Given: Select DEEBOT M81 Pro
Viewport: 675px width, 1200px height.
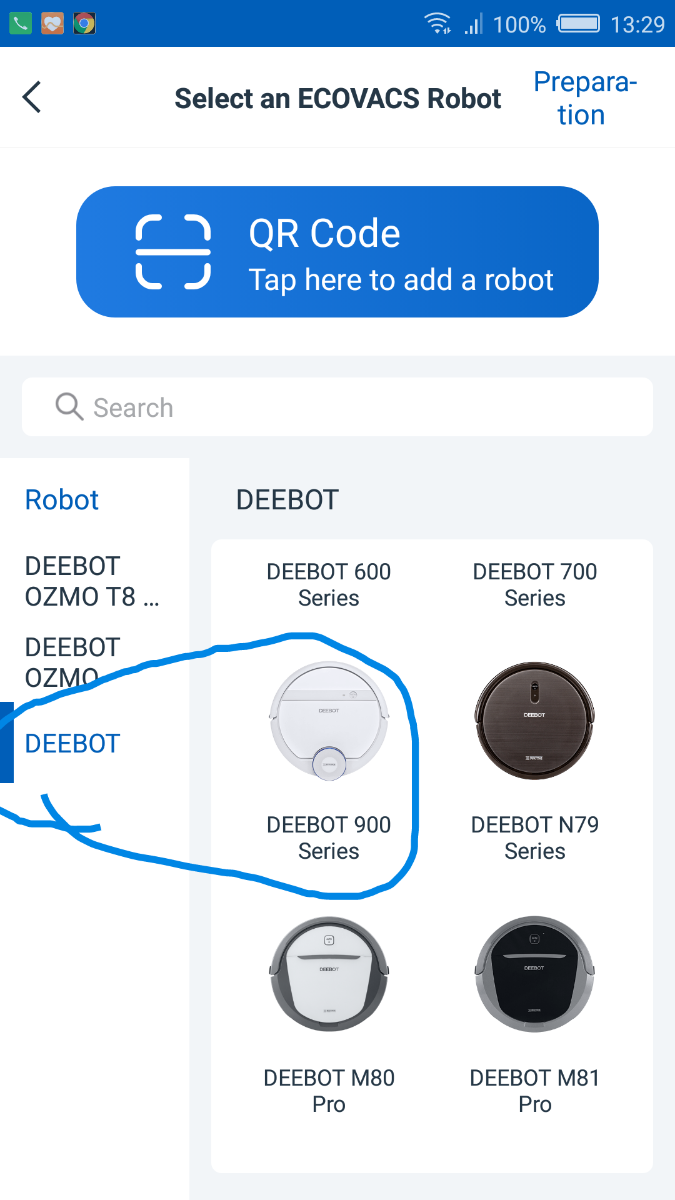Looking at the screenshot, I should click(535, 1015).
